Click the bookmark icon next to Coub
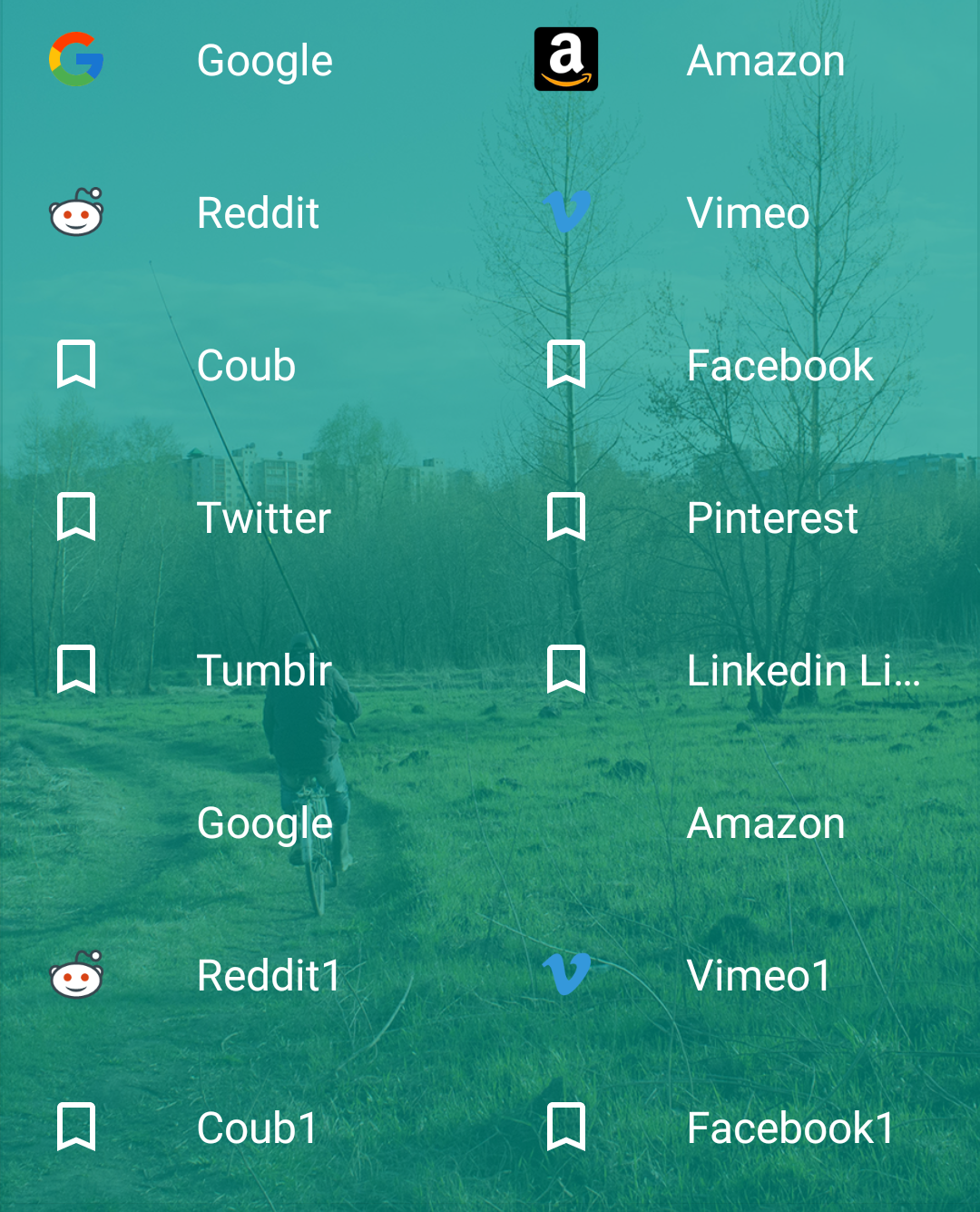Image resolution: width=980 pixels, height=1212 pixels. (x=77, y=365)
